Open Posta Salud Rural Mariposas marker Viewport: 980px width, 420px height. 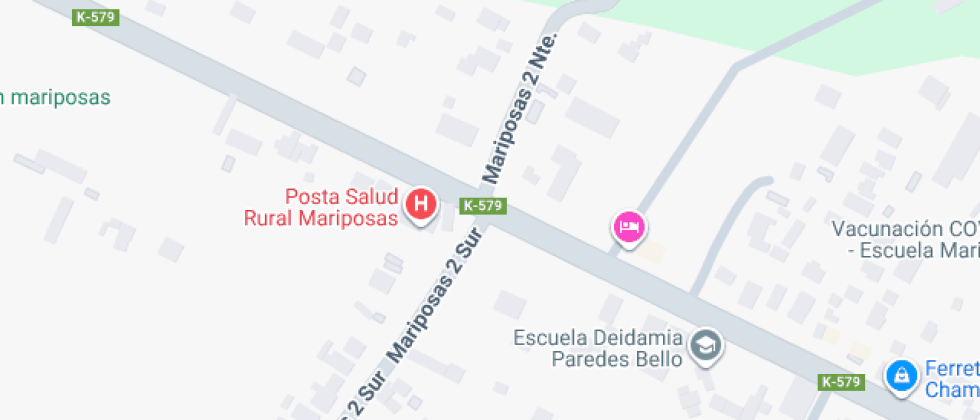[423, 205]
